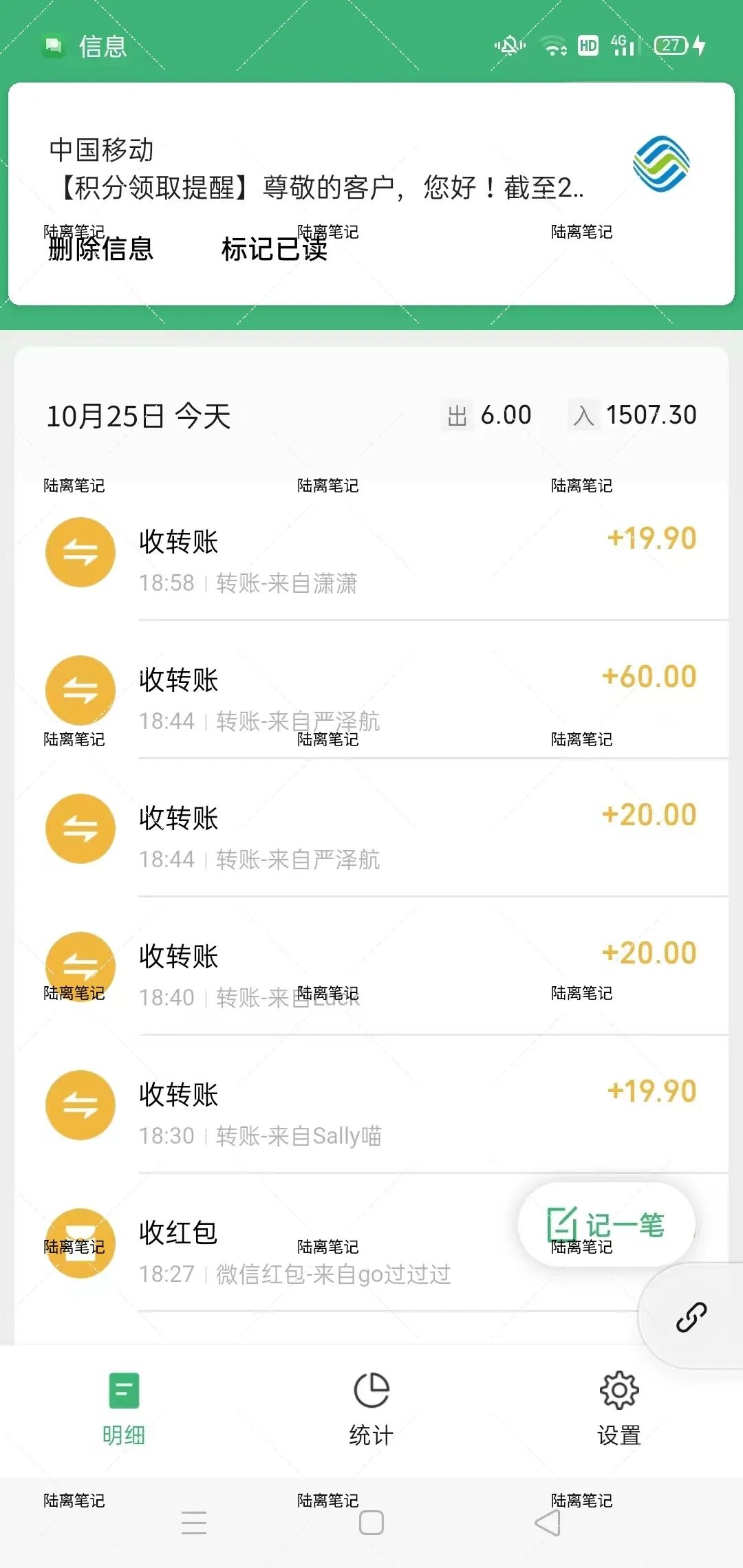Switch to the 统计 tab
The width and height of the screenshot is (743, 1568).
click(x=371, y=1407)
